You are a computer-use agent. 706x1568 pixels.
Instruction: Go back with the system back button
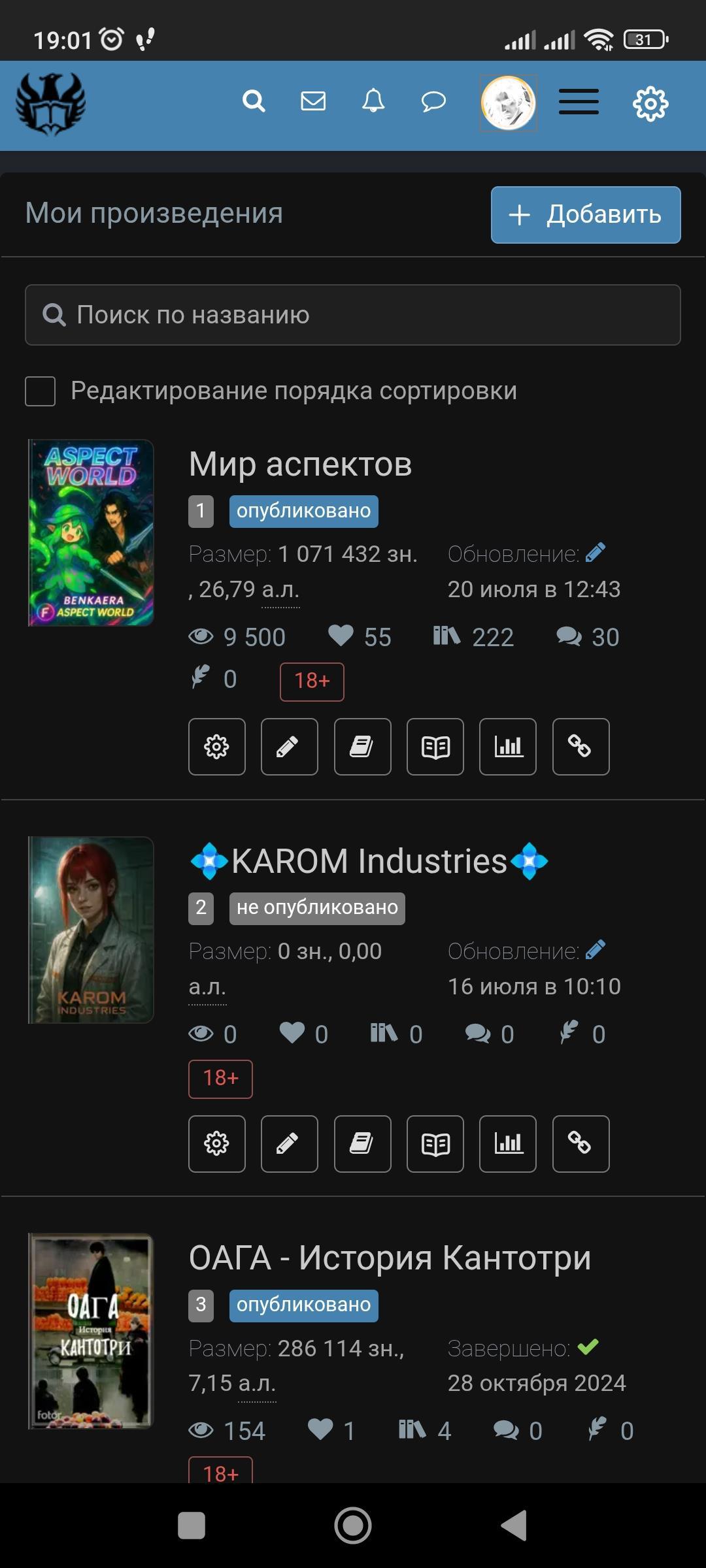pyautogui.click(x=514, y=1526)
